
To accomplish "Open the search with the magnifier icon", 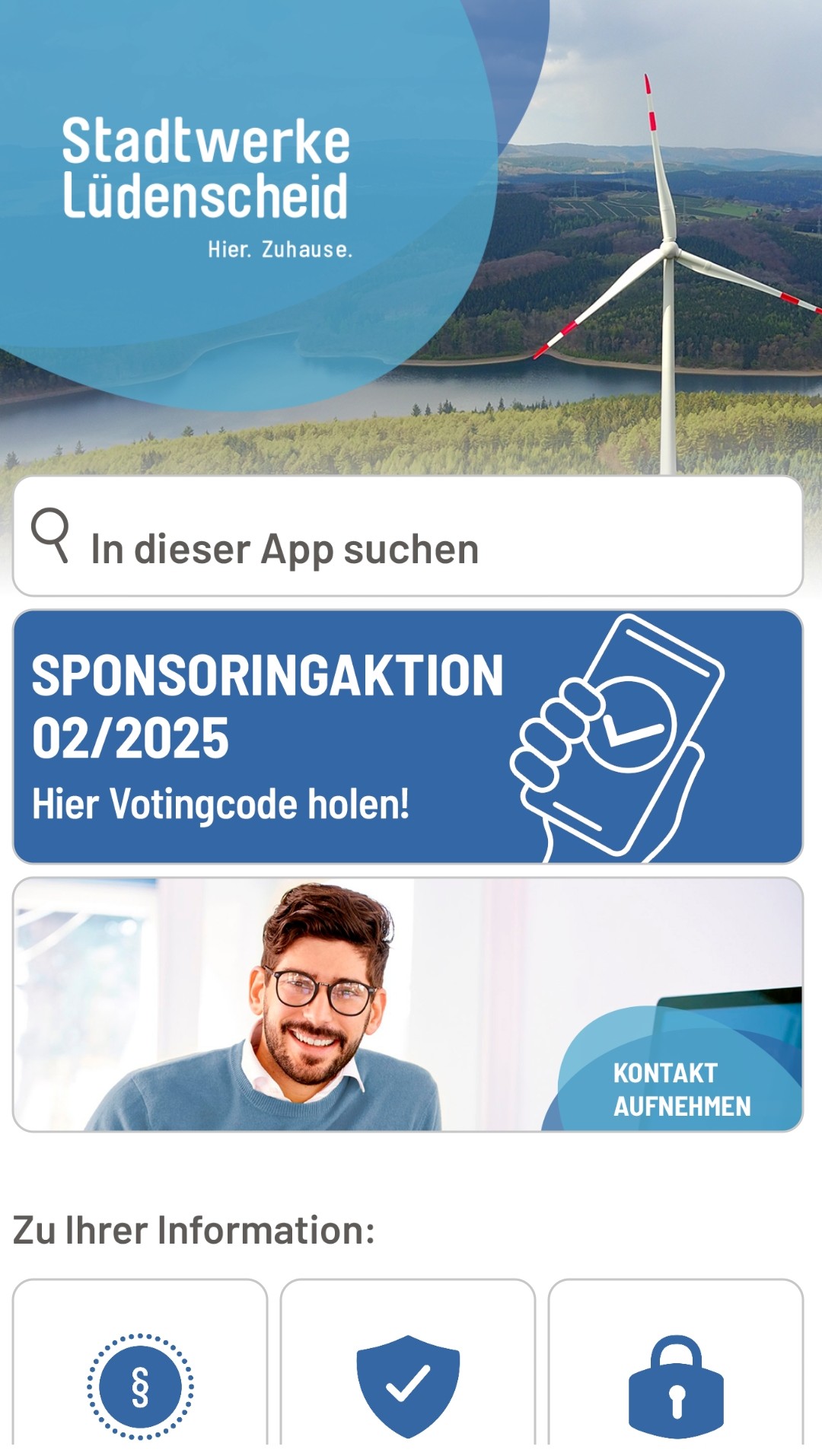I will point(50,541).
